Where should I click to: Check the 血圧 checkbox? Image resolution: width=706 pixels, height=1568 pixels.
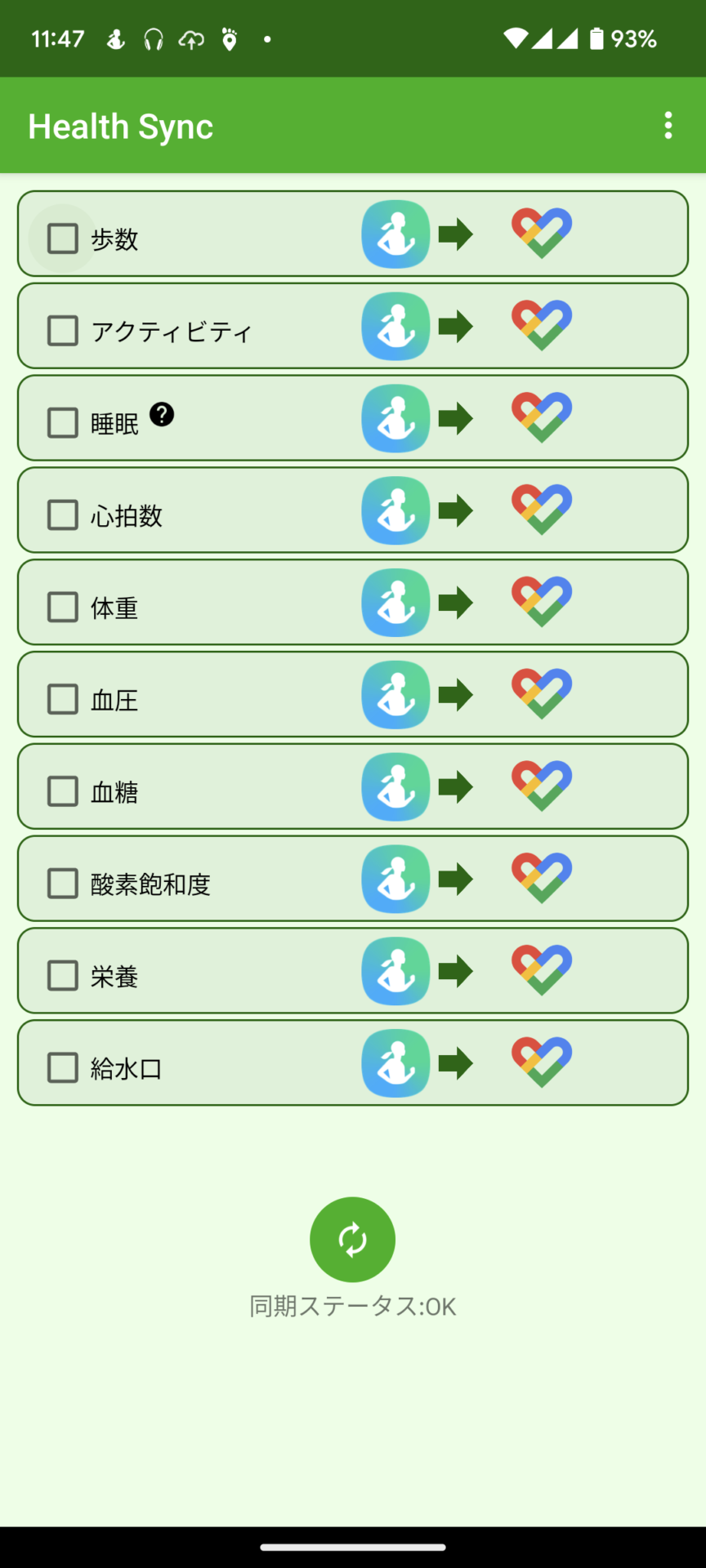coord(63,700)
